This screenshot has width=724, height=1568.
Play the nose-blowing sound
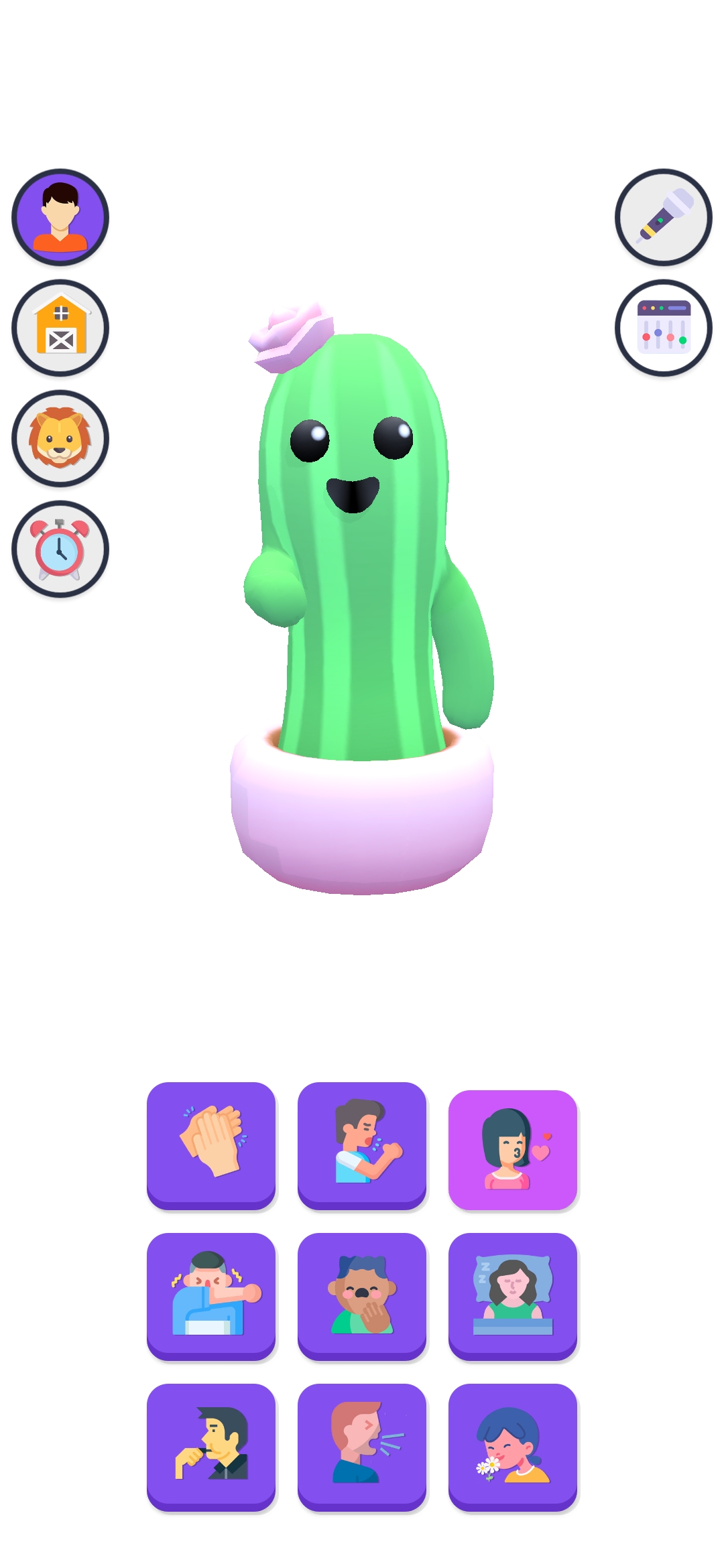[211, 1295]
